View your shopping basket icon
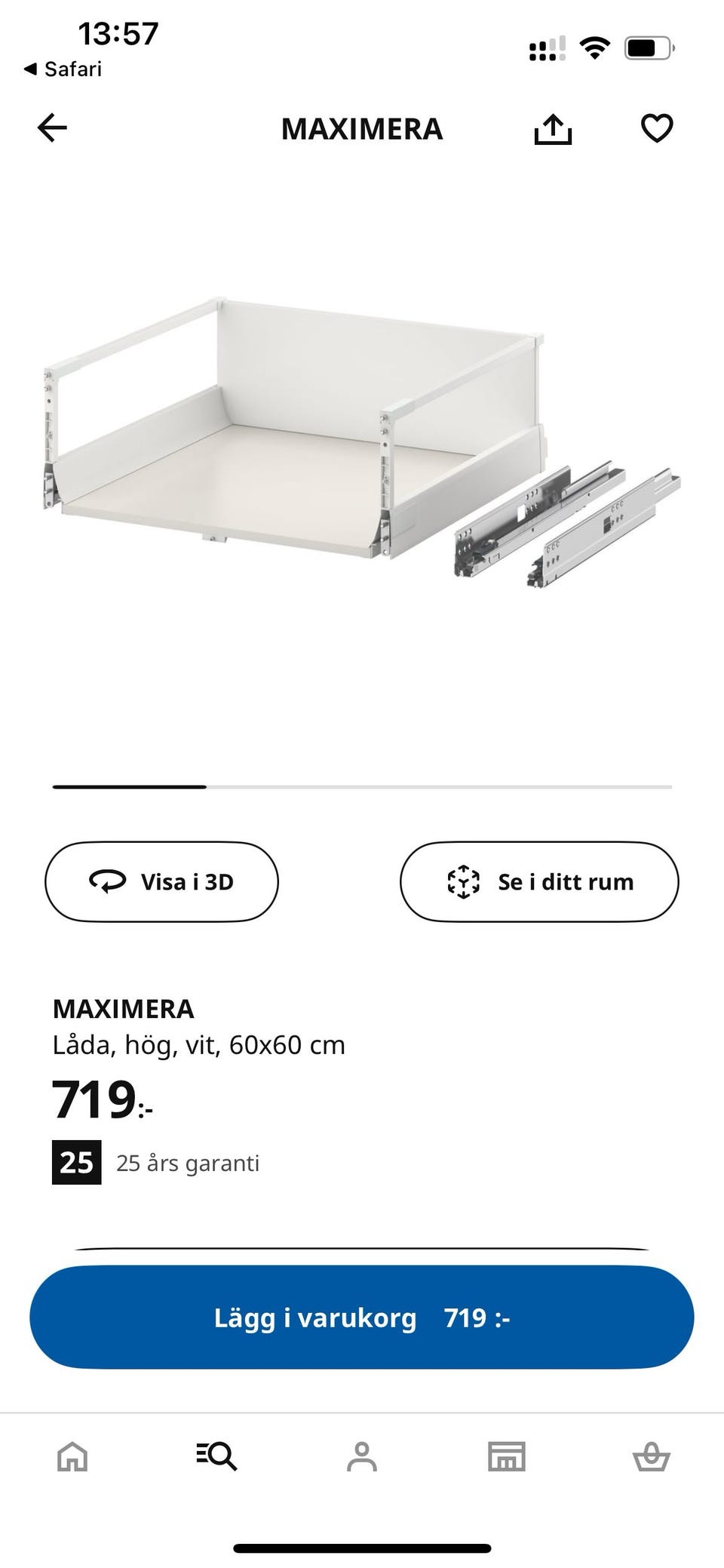 click(x=652, y=1457)
